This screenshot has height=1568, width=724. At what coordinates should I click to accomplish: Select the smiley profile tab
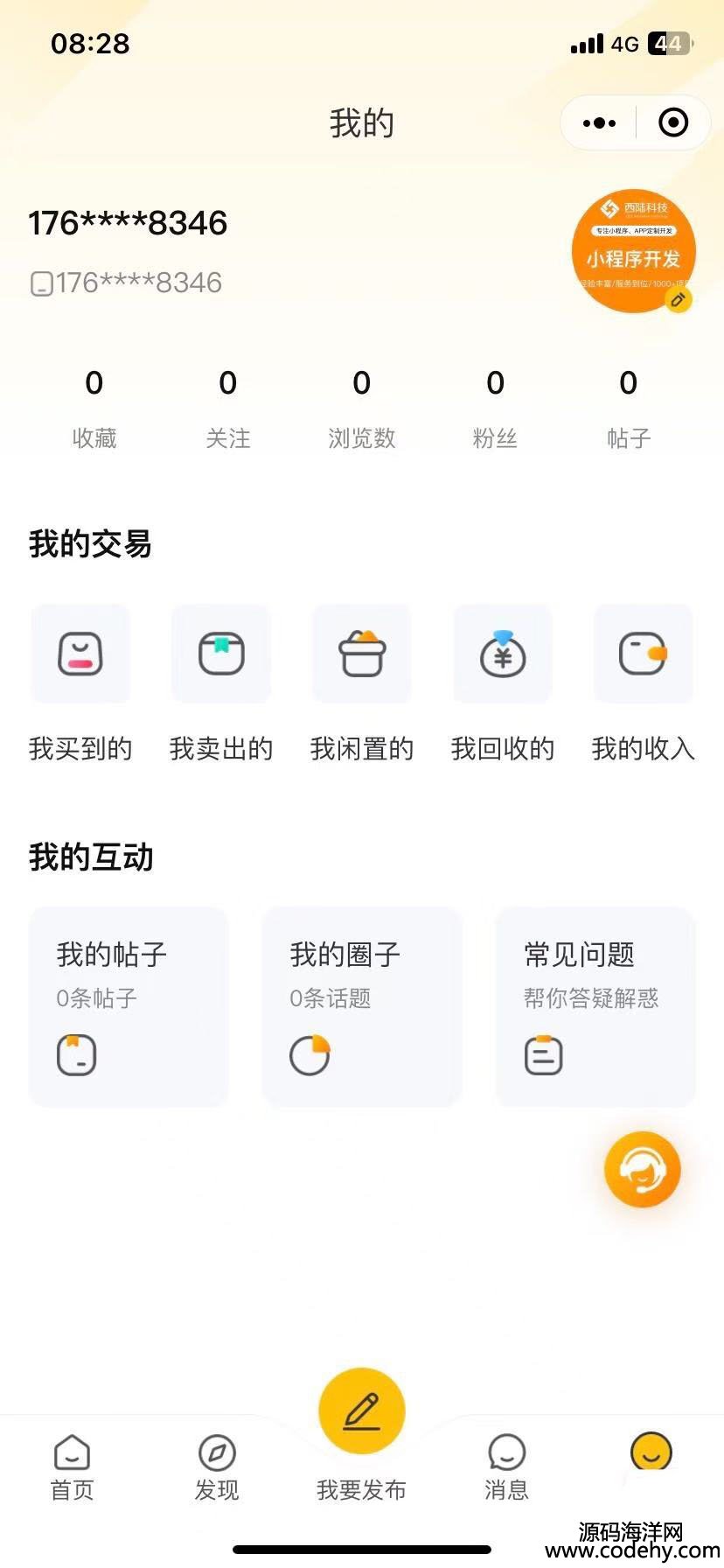(x=651, y=1452)
